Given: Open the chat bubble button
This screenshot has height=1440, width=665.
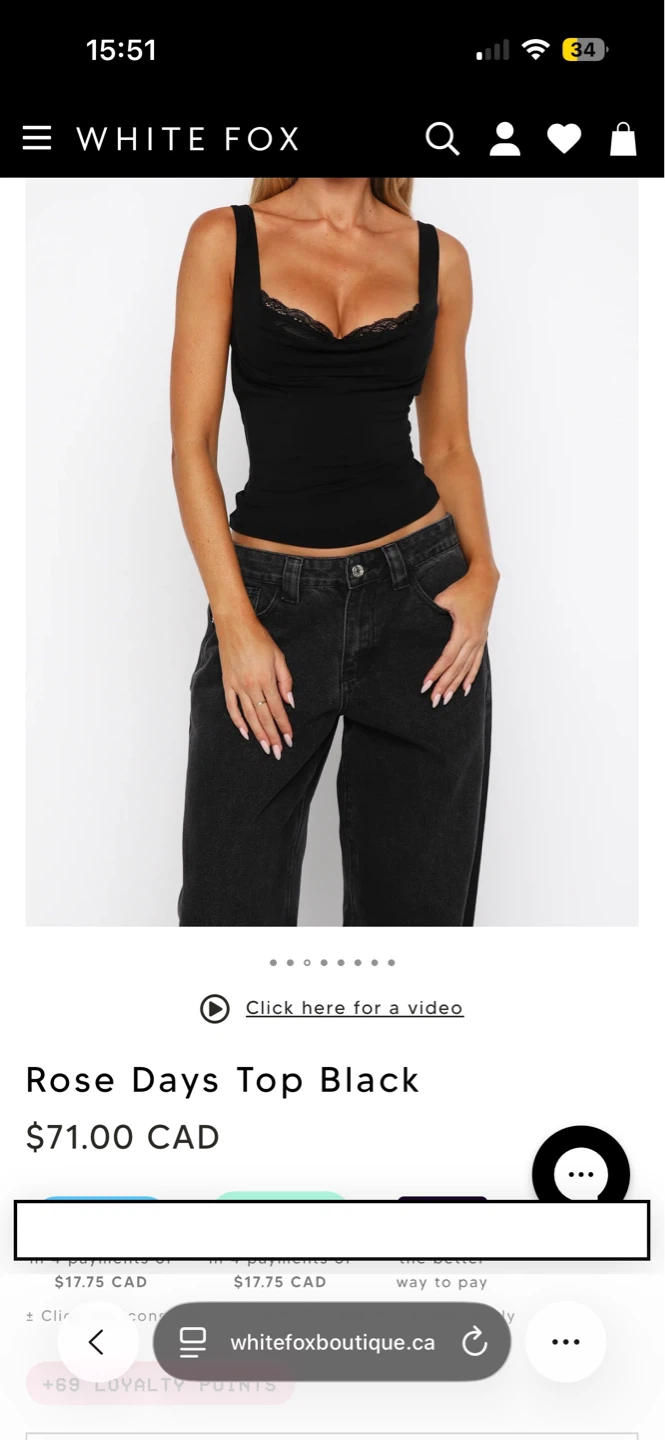Looking at the screenshot, I should click(581, 1174).
